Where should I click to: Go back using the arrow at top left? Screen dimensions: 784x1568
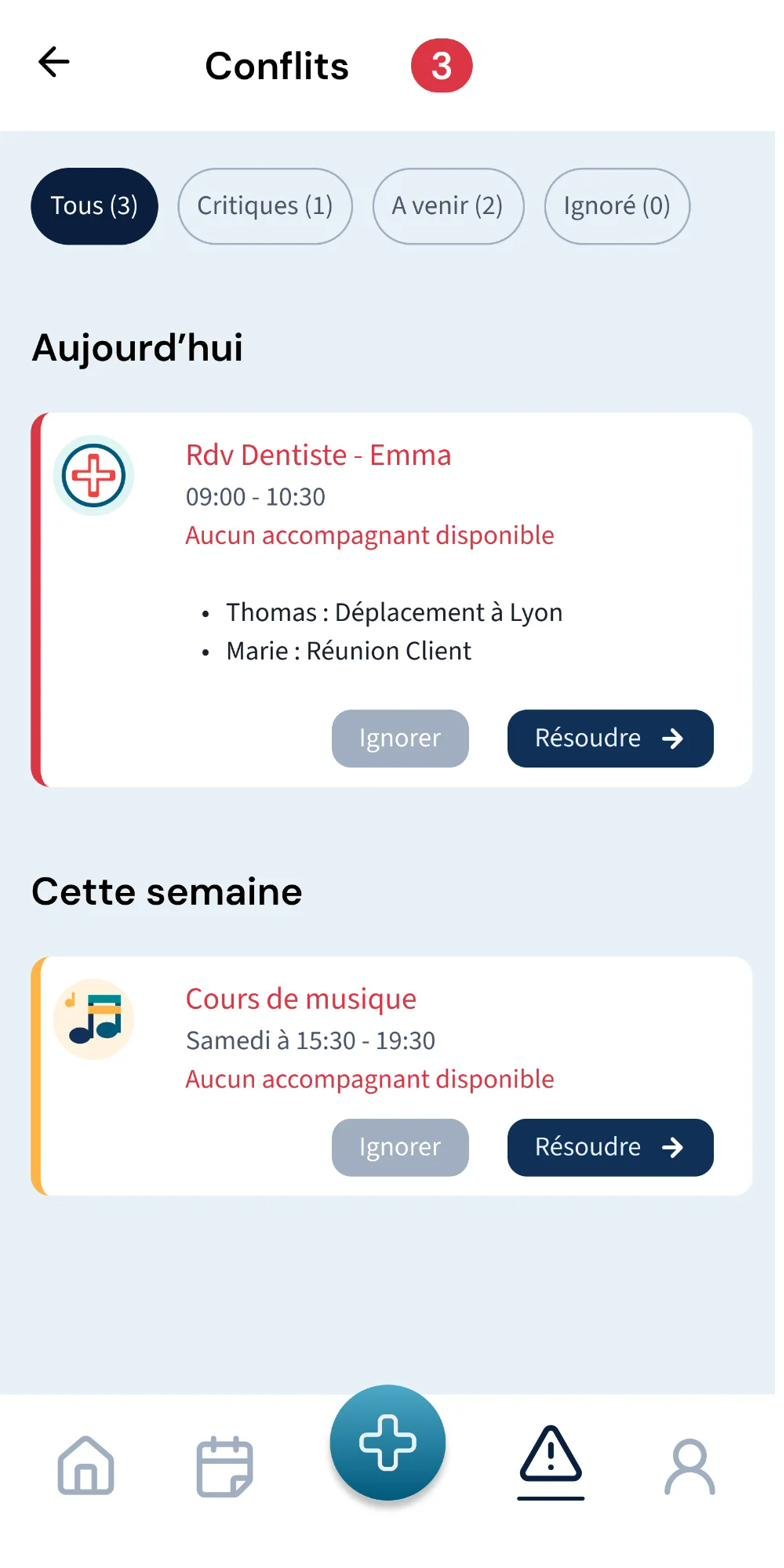(53, 61)
